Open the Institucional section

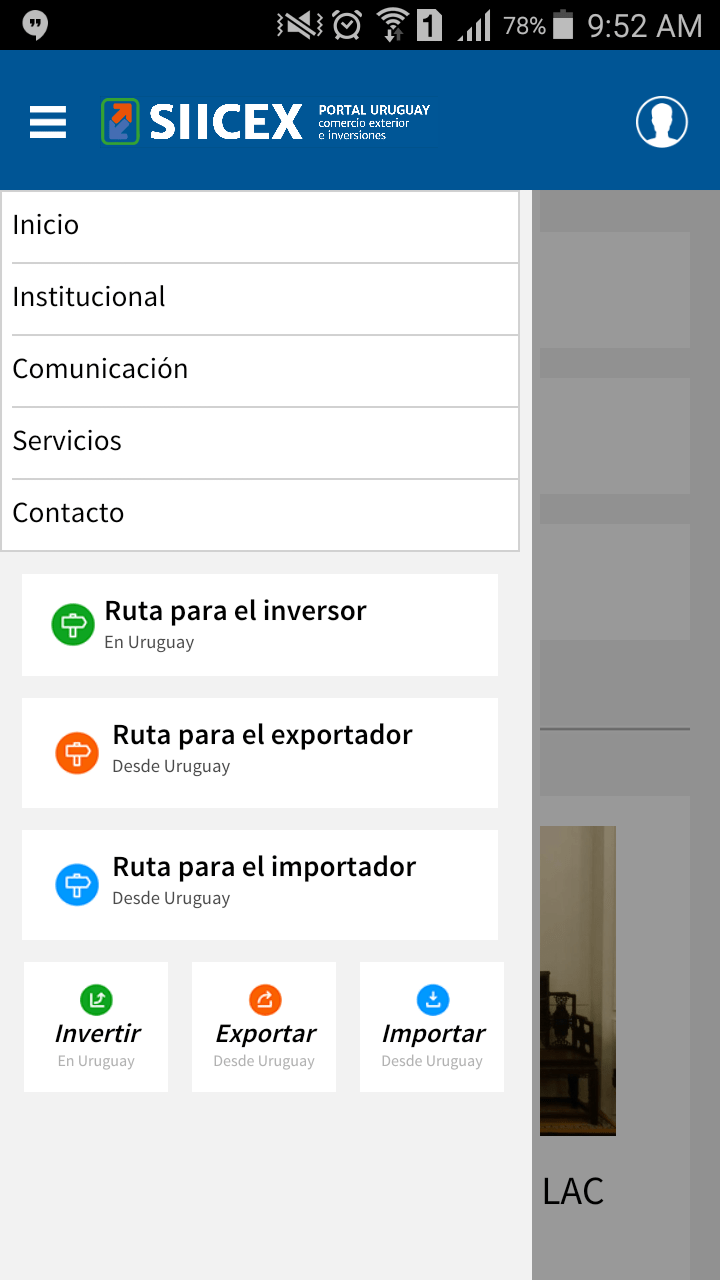pyautogui.click(x=260, y=297)
